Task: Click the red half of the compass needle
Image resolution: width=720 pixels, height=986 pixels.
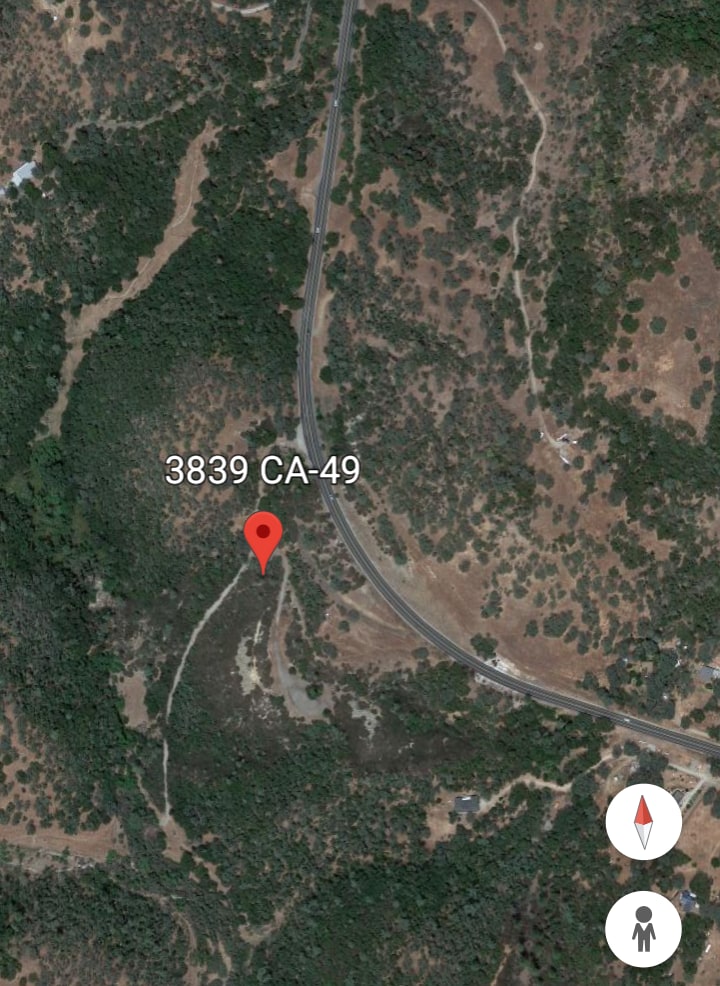Action: point(641,810)
